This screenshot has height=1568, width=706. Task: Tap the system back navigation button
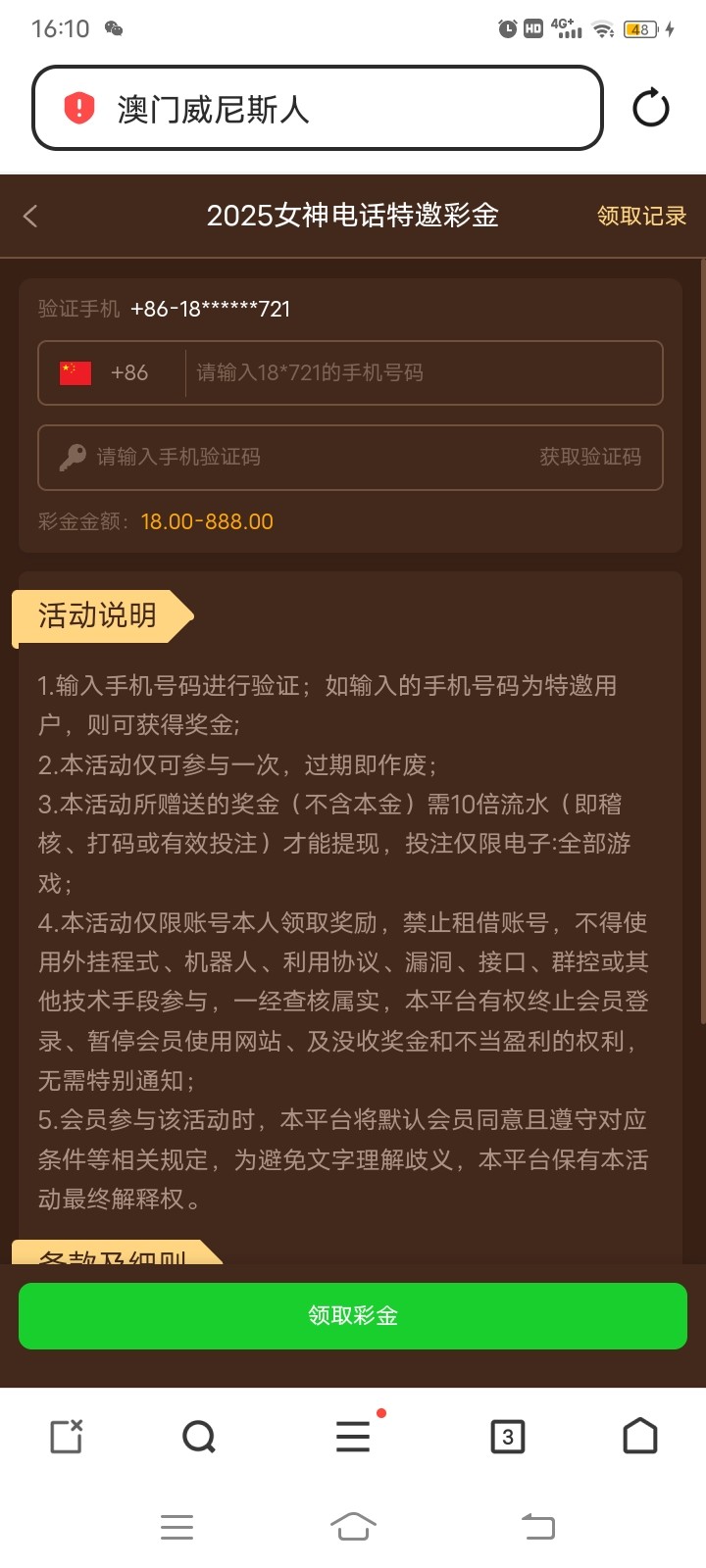coord(538,1526)
